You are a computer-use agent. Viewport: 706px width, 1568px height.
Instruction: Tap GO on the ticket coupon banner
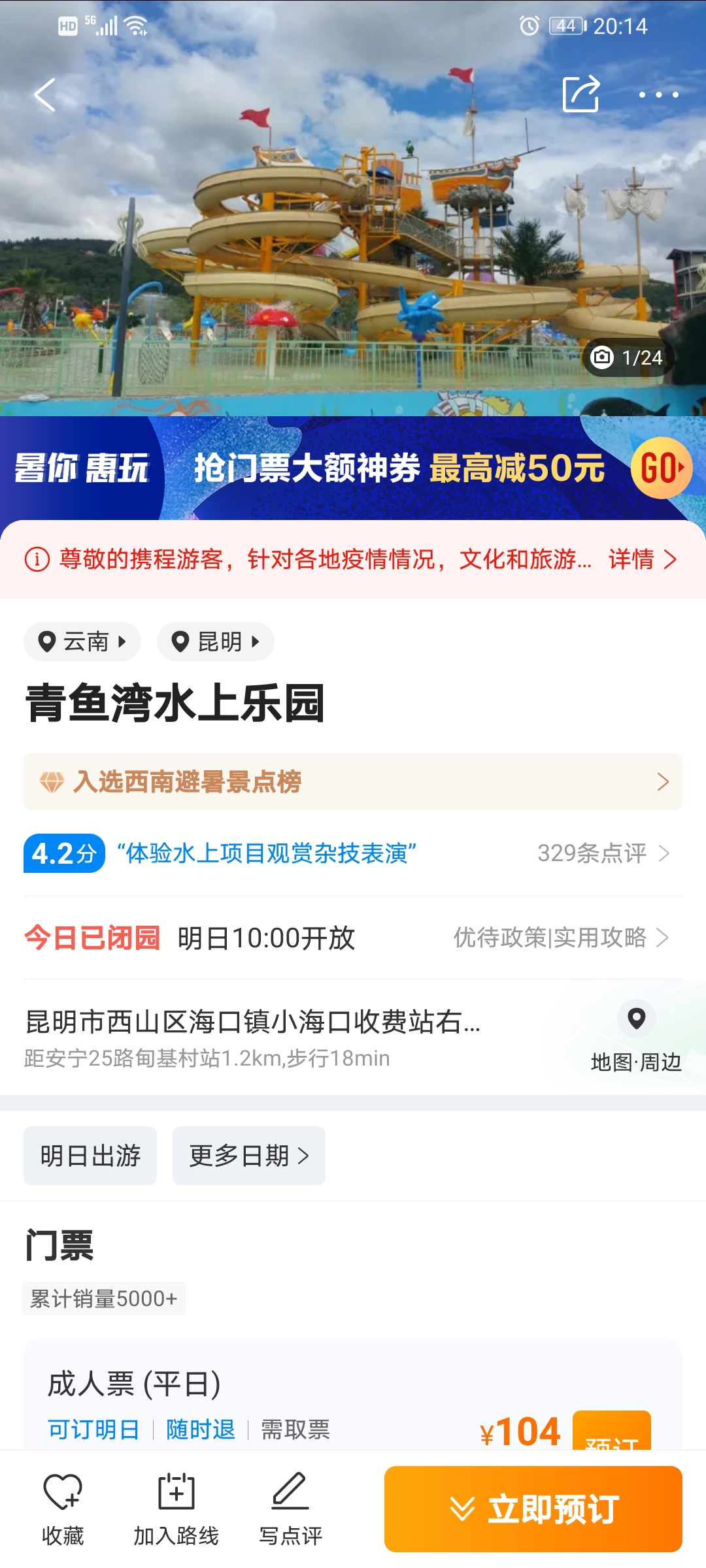pyautogui.click(x=662, y=468)
